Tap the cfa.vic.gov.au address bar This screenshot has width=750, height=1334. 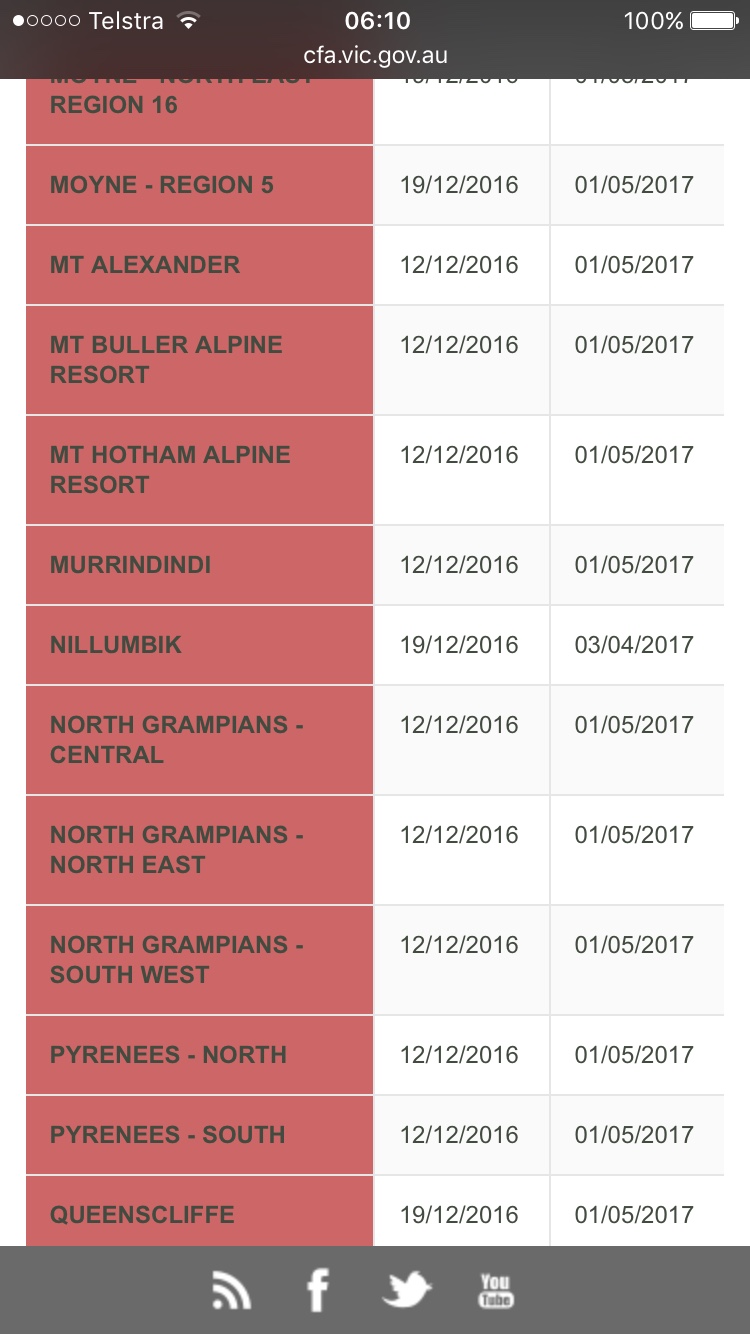[x=375, y=55]
